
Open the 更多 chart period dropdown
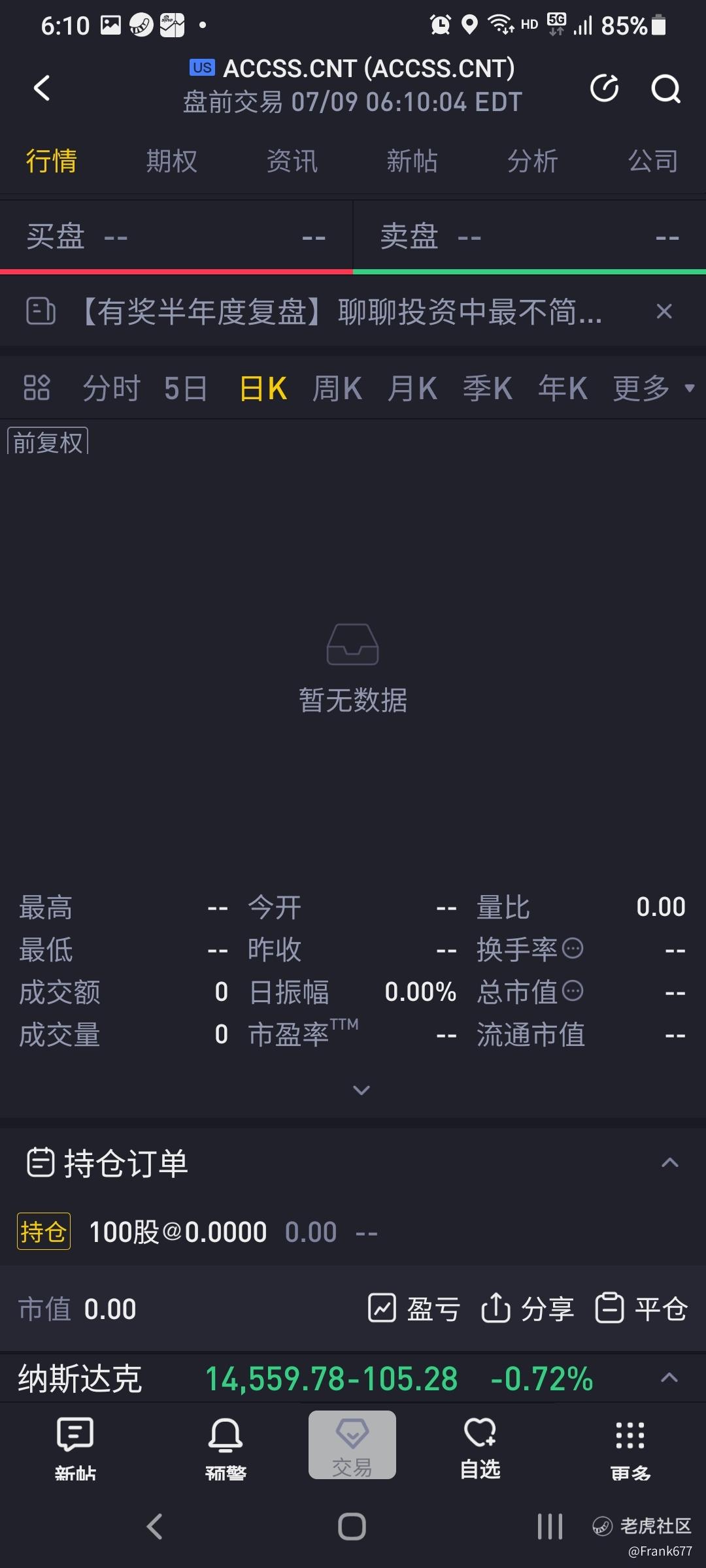point(653,388)
